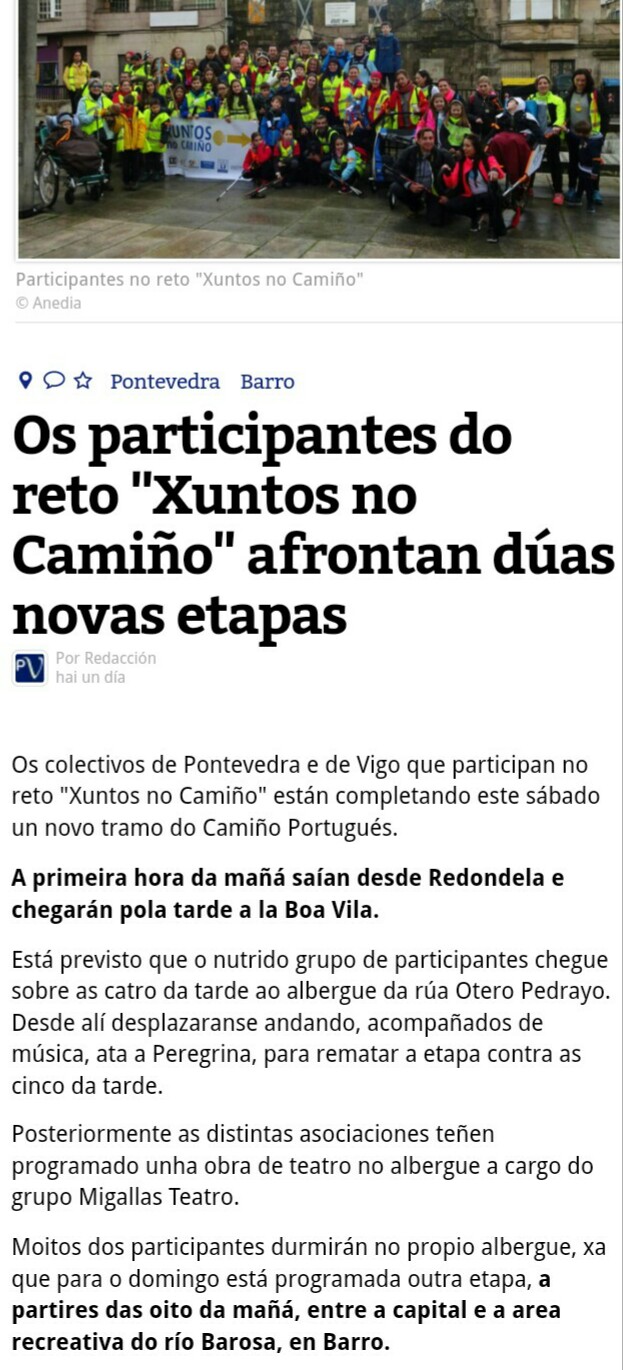
Task: Open the article comments bubble
Action: [x=55, y=381]
